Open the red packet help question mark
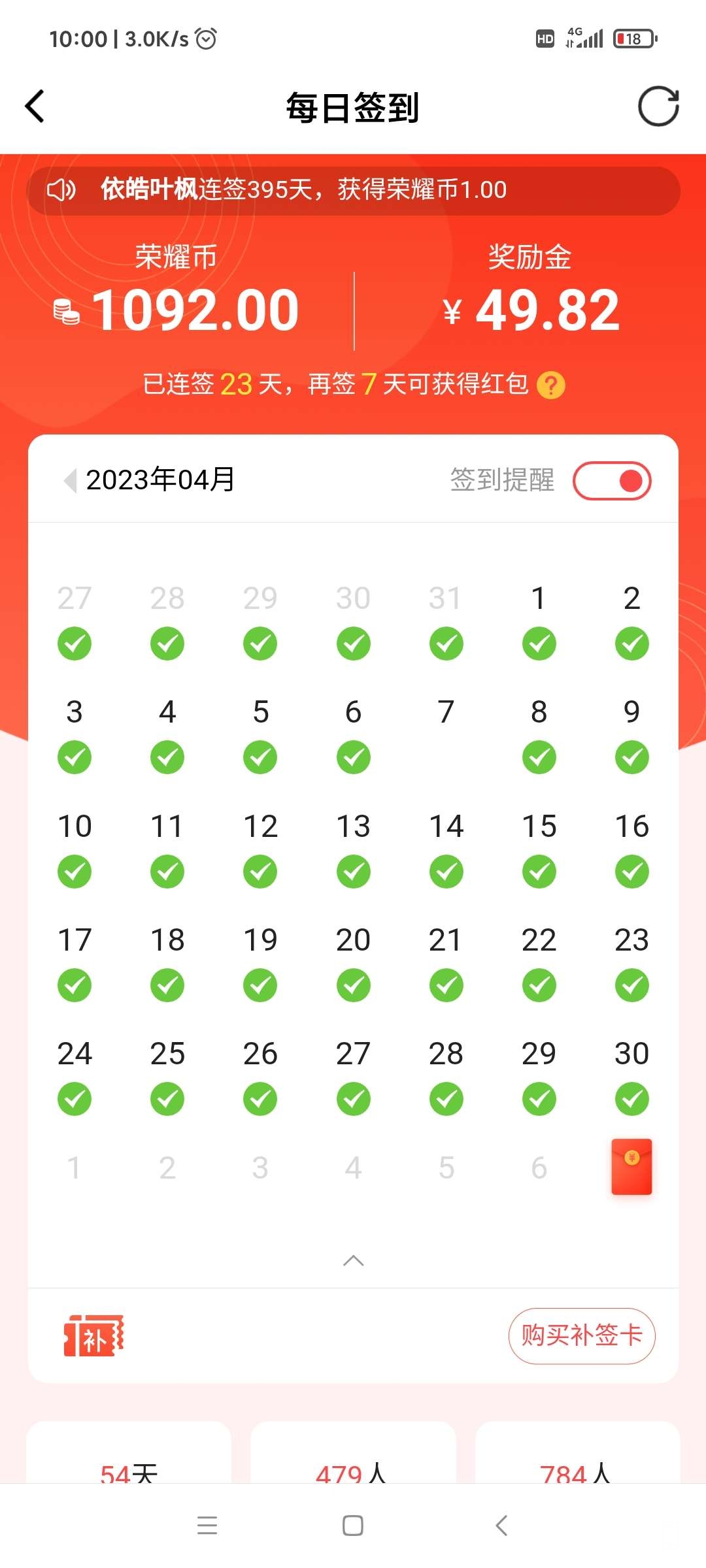The image size is (706, 1568). coord(550,385)
